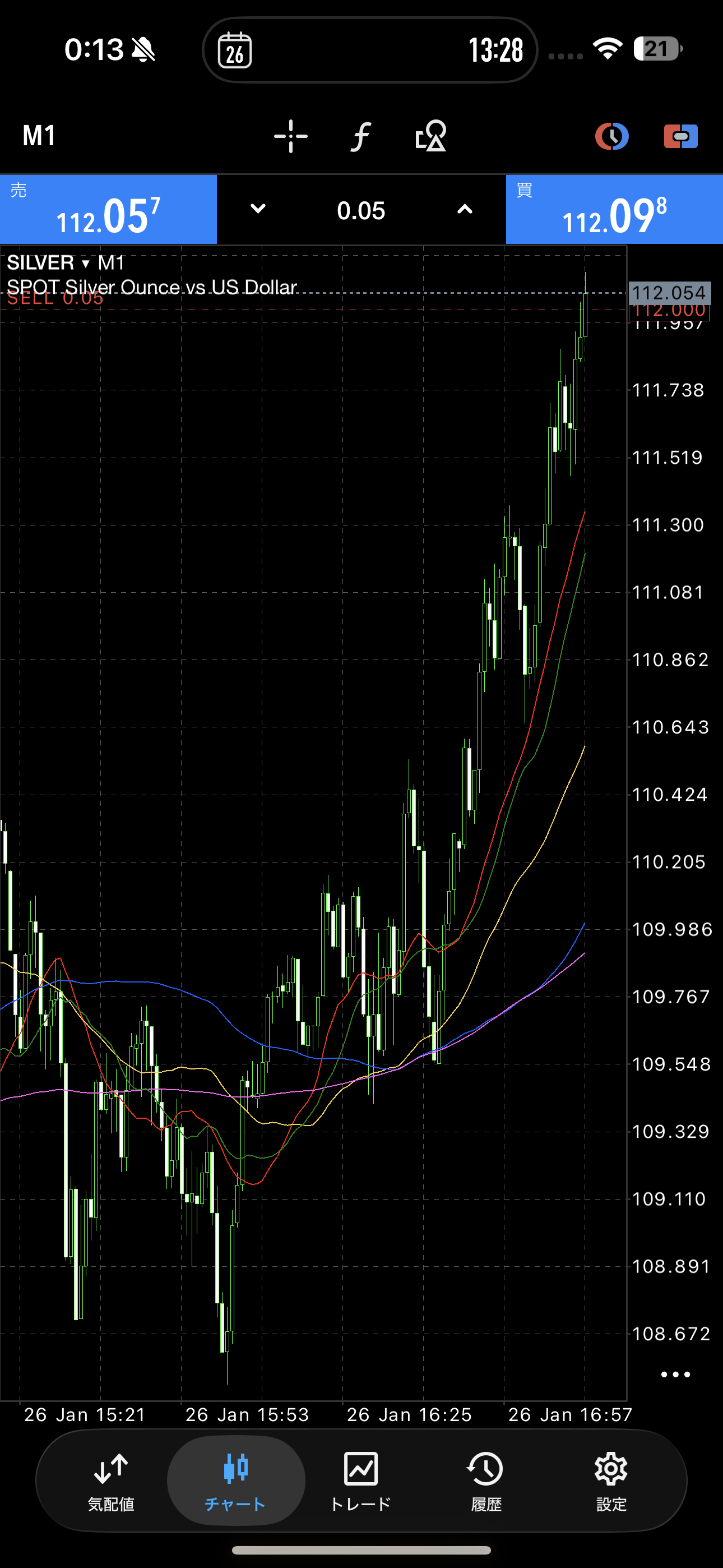Activate the crosshair tool
This screenshot has height=1568, width=723.
(291, 136)
